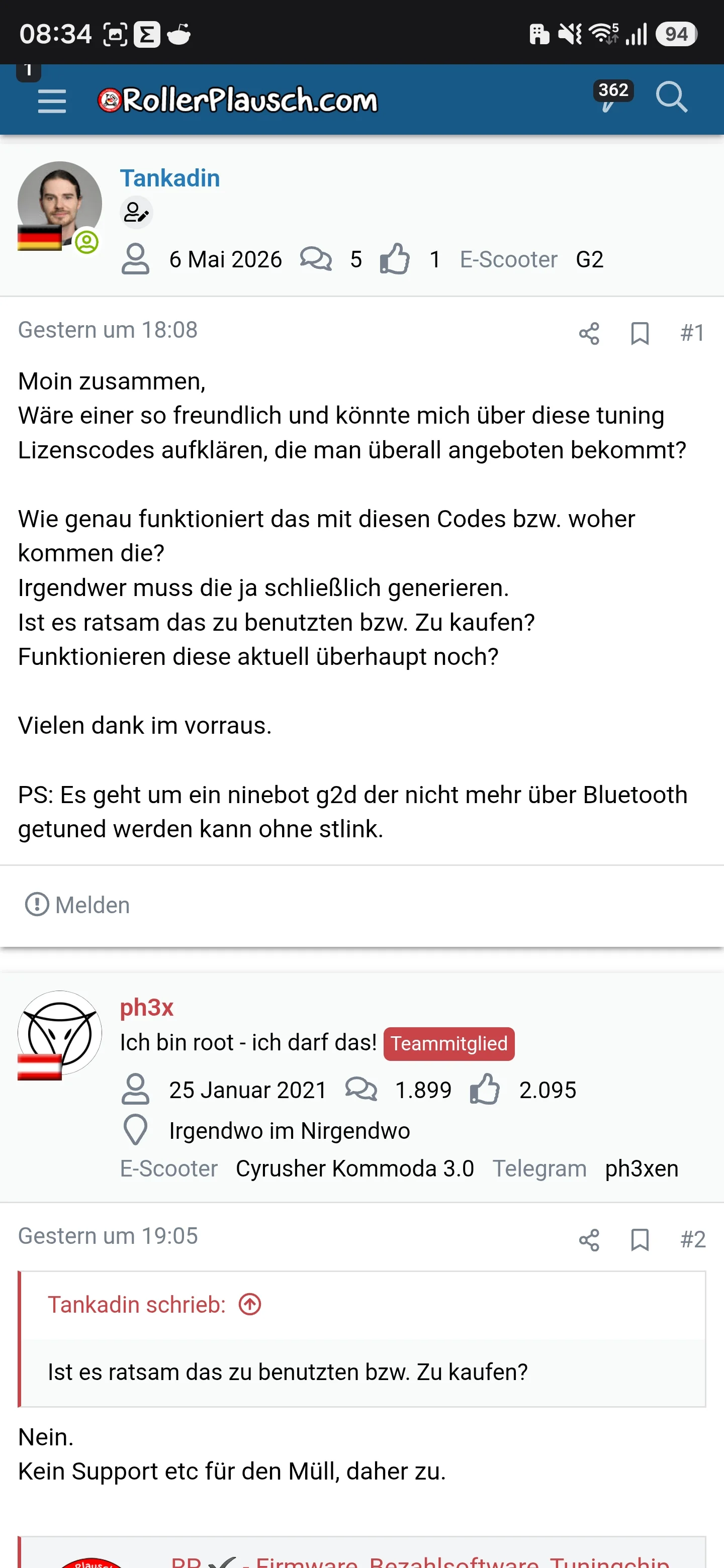View Tankadin's avatar profile picture
The image size is (724, 1568).
coord(60,204)
